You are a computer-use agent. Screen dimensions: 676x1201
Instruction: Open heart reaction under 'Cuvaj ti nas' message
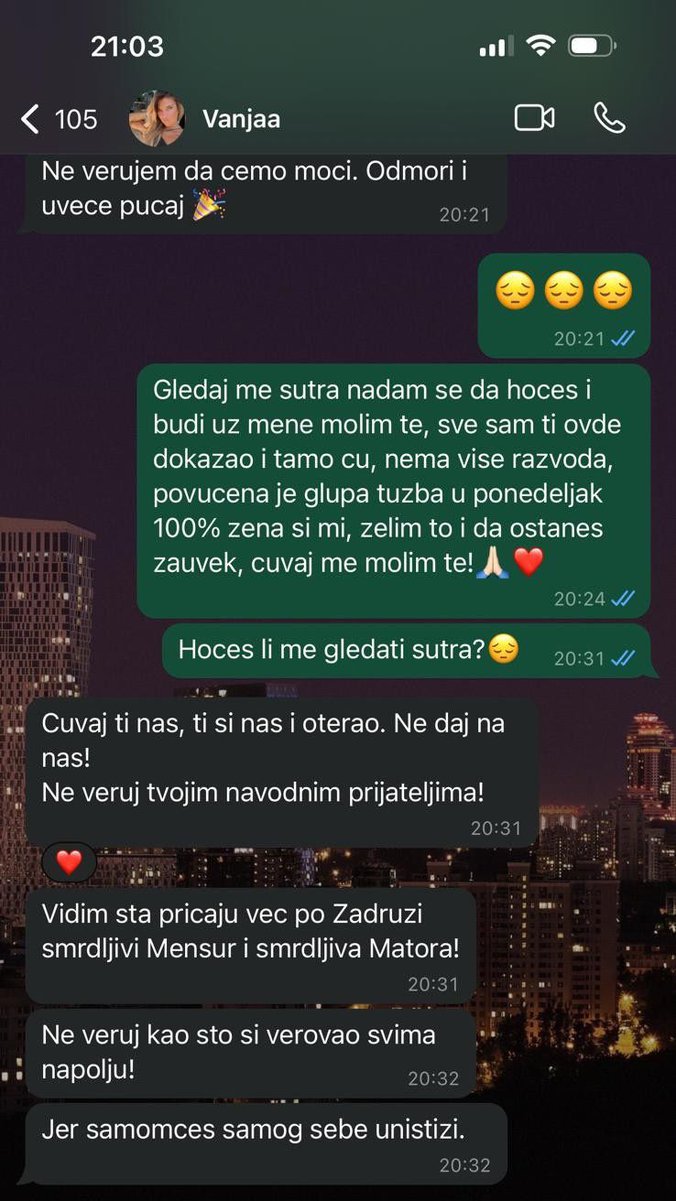[x=69, y=862]
